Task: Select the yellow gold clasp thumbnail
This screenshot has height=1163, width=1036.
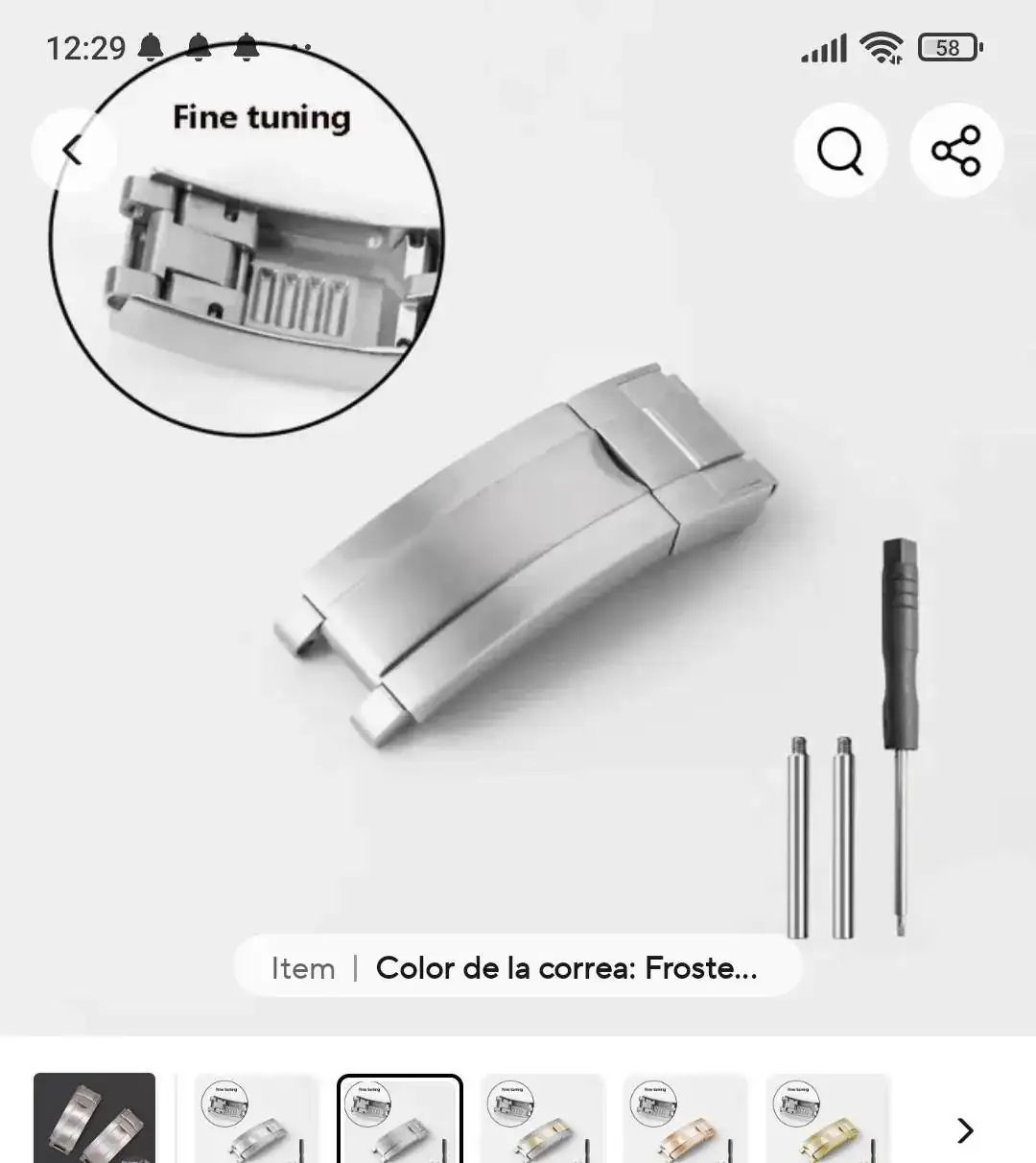Action: (828, 1119)
